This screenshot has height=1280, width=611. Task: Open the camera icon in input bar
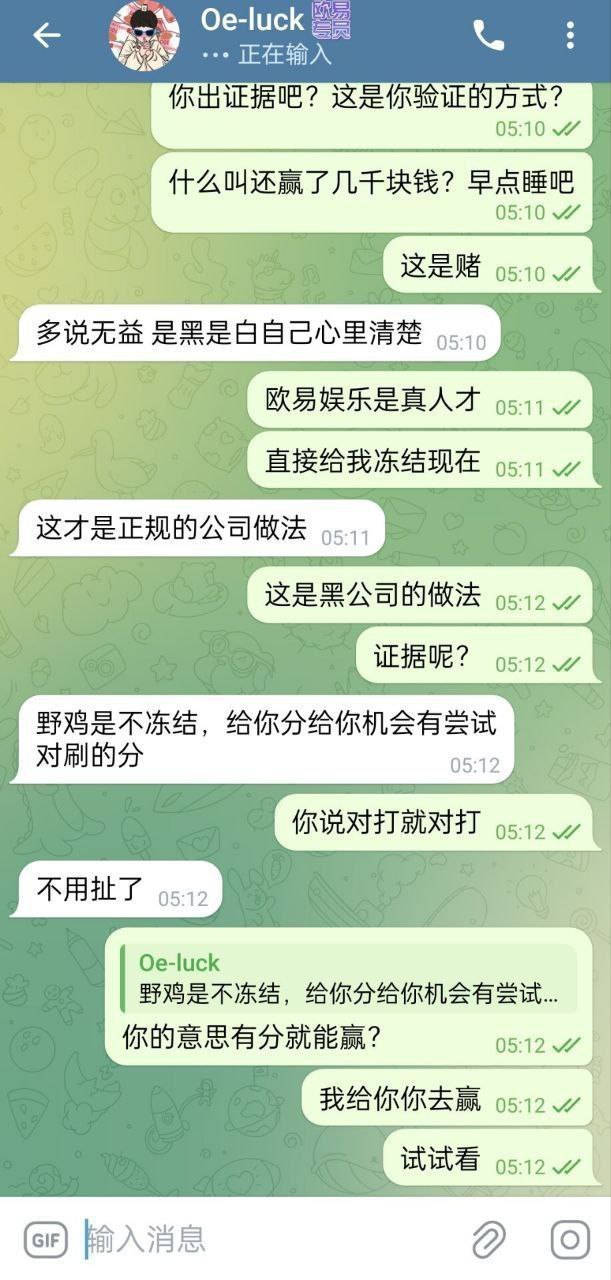(569, 1240)
